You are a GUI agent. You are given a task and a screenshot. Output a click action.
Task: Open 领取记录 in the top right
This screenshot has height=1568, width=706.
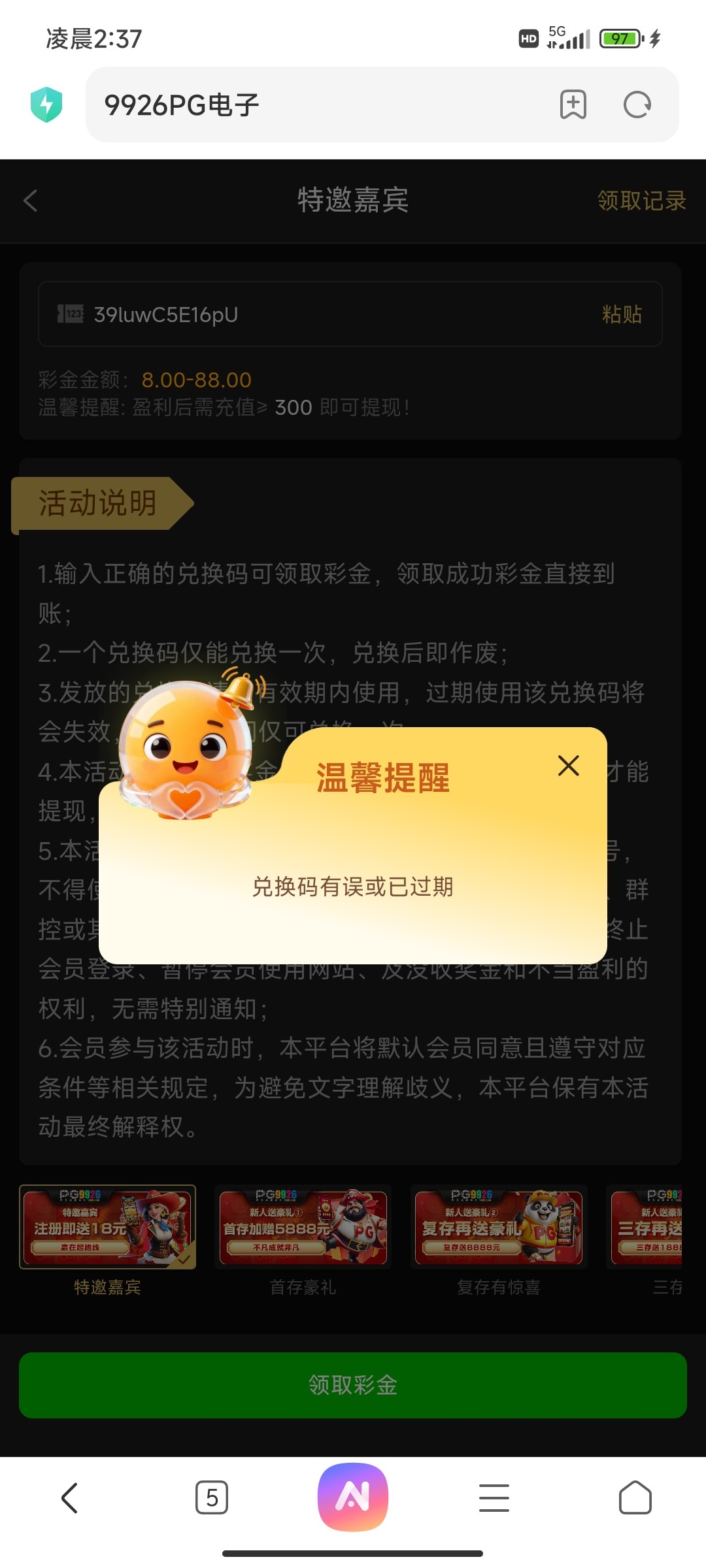[x=641, y=201]
